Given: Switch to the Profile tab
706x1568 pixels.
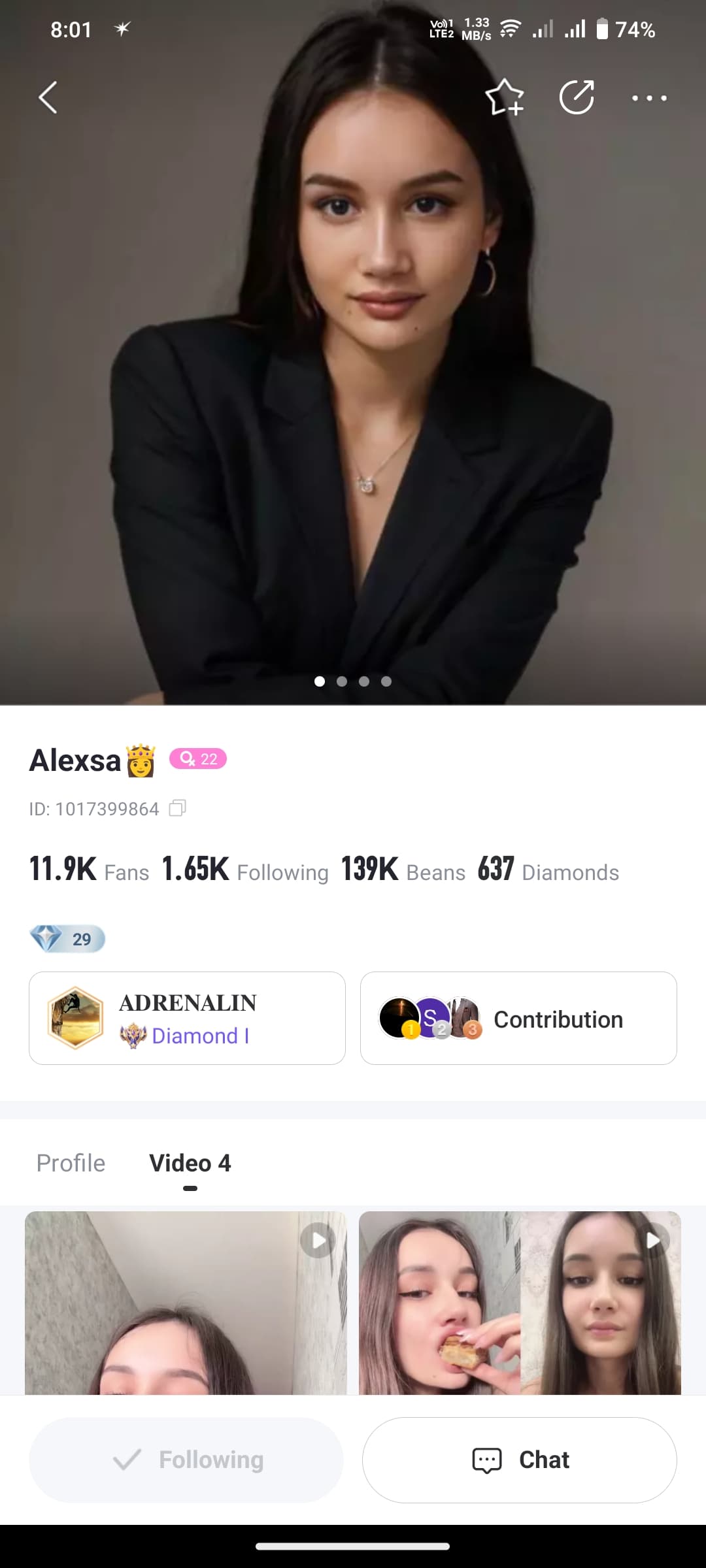Looking at the screenshot, I should pyautogui.click(x=71, y=1163).
